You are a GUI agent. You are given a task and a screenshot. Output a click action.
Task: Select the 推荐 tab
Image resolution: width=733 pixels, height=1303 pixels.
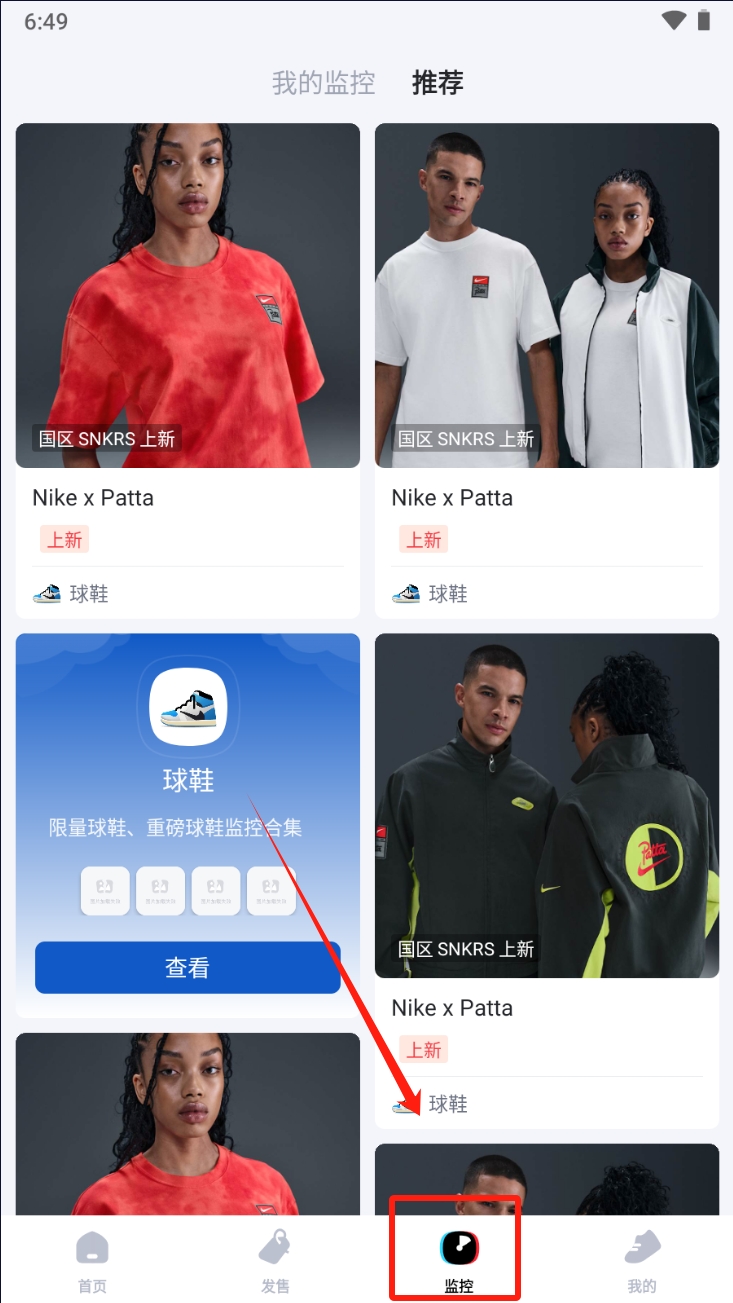tap(438, 83)
